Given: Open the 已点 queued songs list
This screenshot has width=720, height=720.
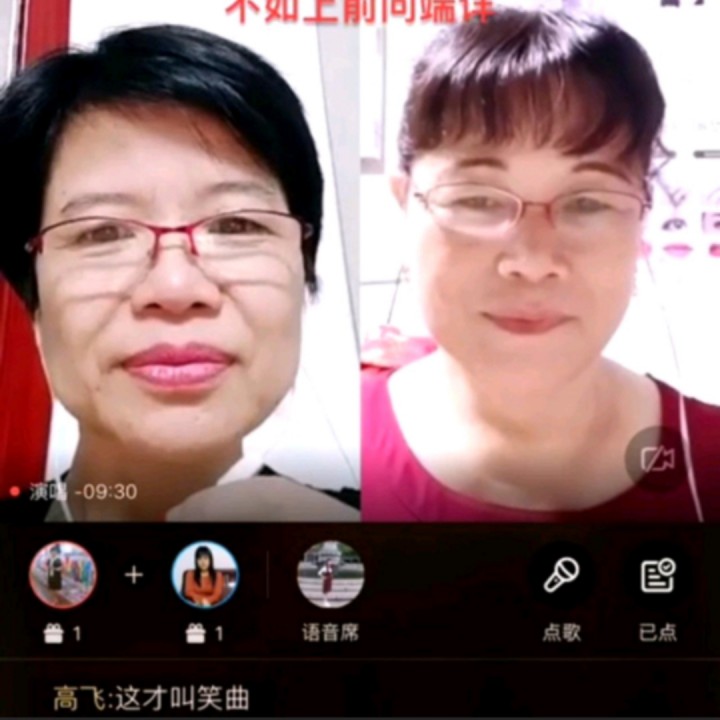Looking at the screenshot, I should click(657, 576).
